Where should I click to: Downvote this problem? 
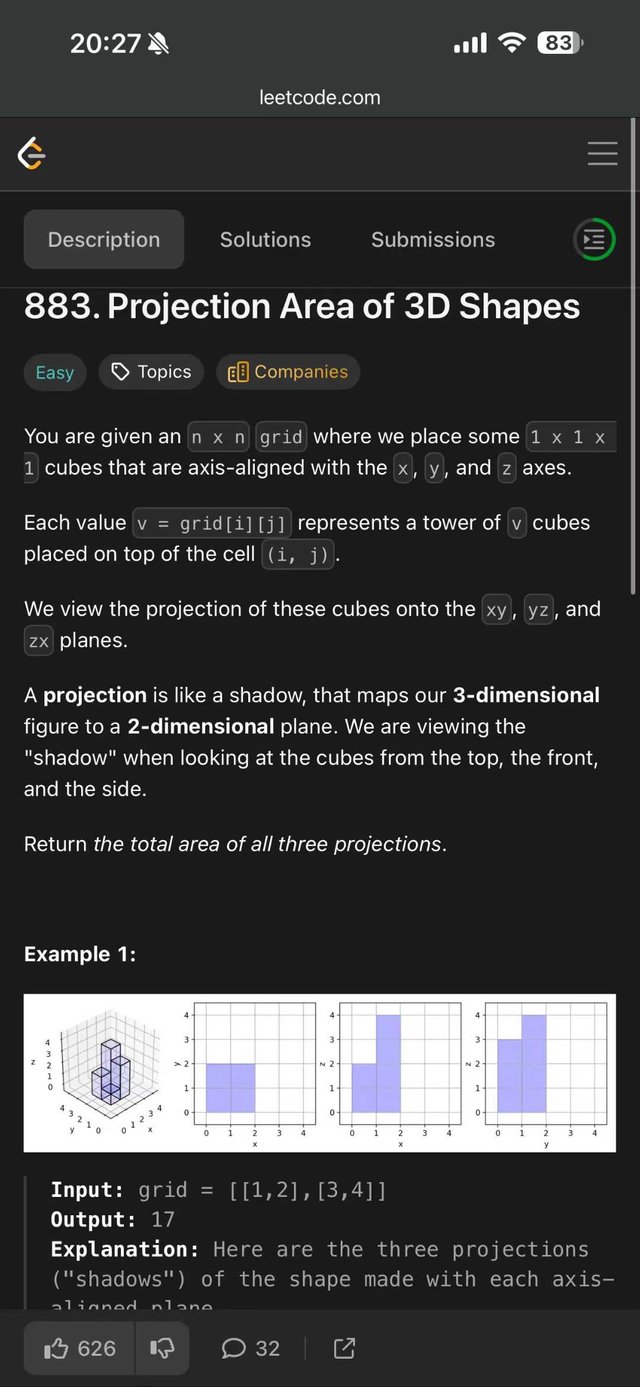[x=162, y=1348]
